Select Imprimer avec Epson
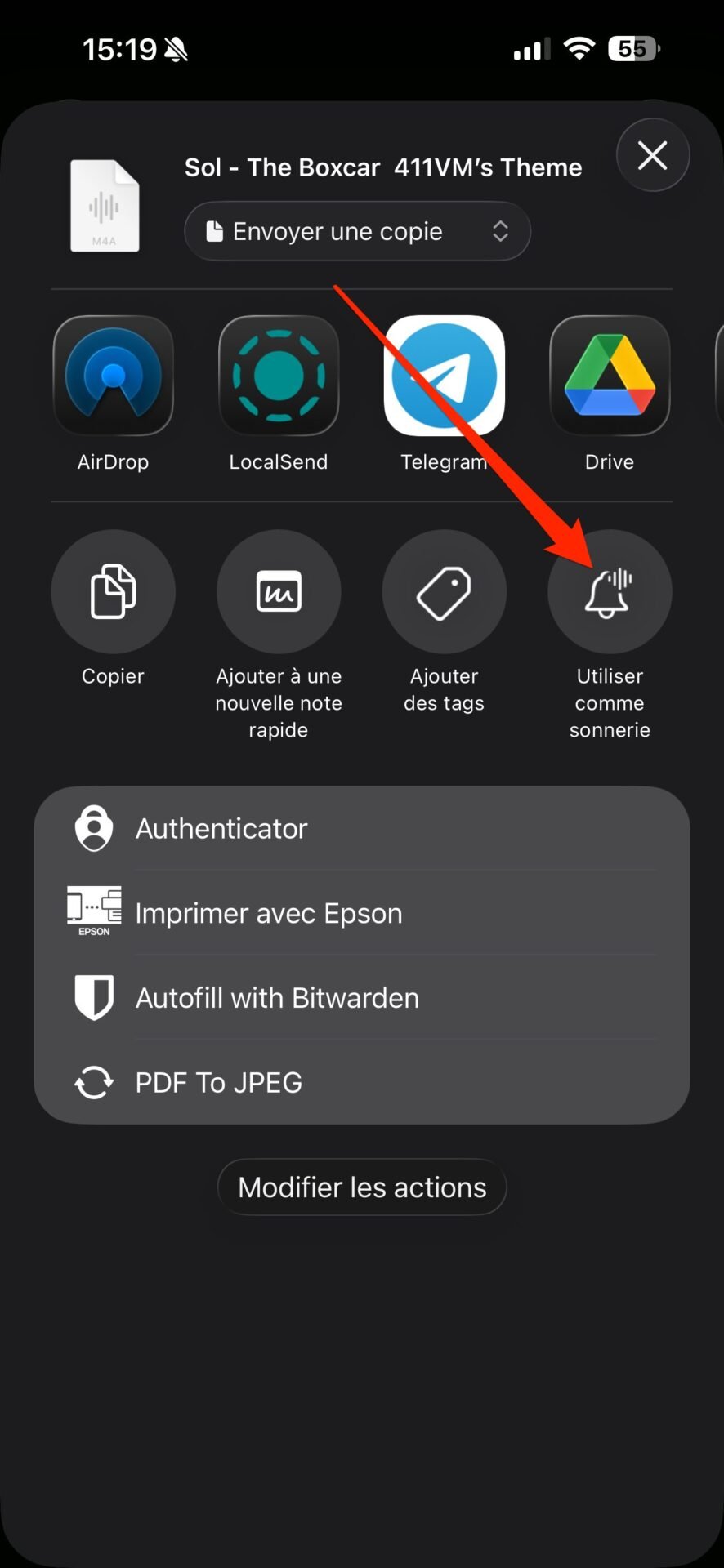 [362, 913]
